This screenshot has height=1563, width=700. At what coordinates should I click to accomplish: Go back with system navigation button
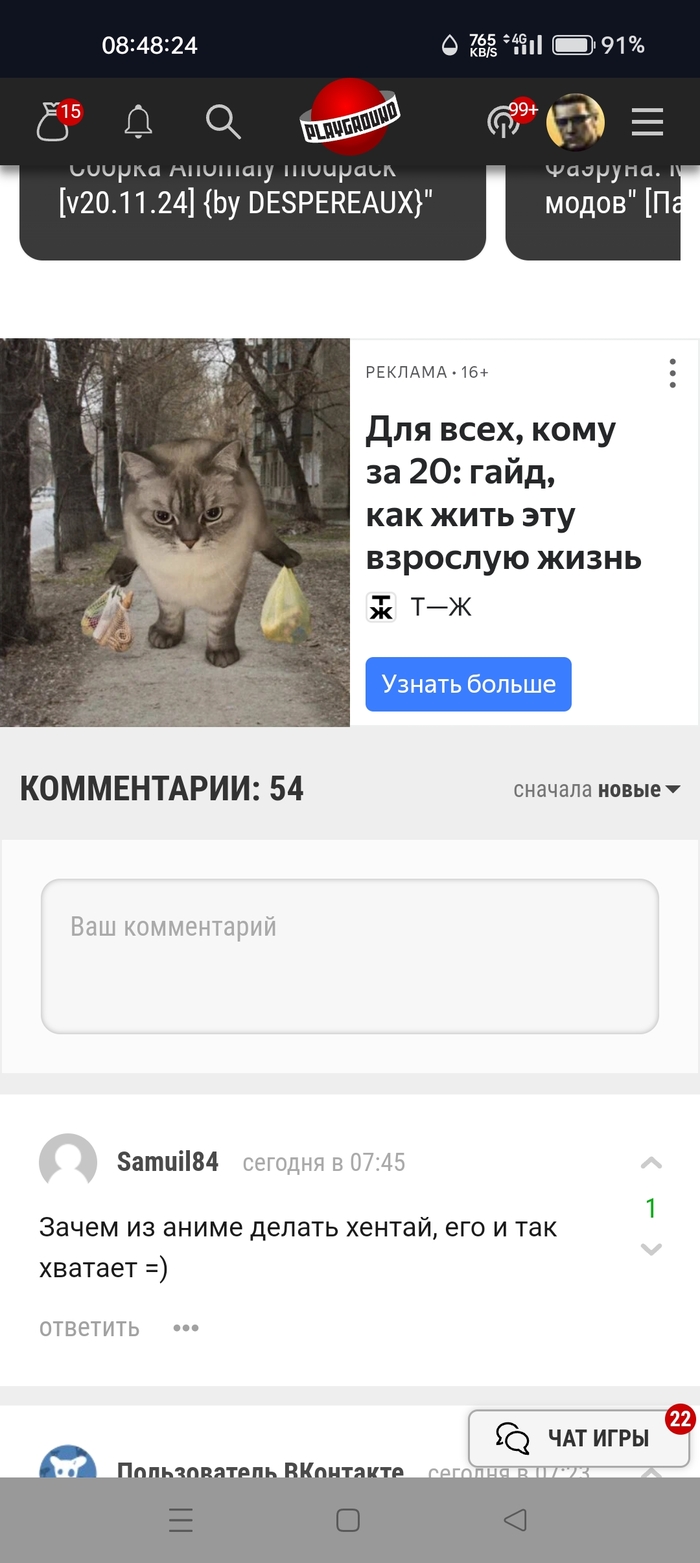515,1521
